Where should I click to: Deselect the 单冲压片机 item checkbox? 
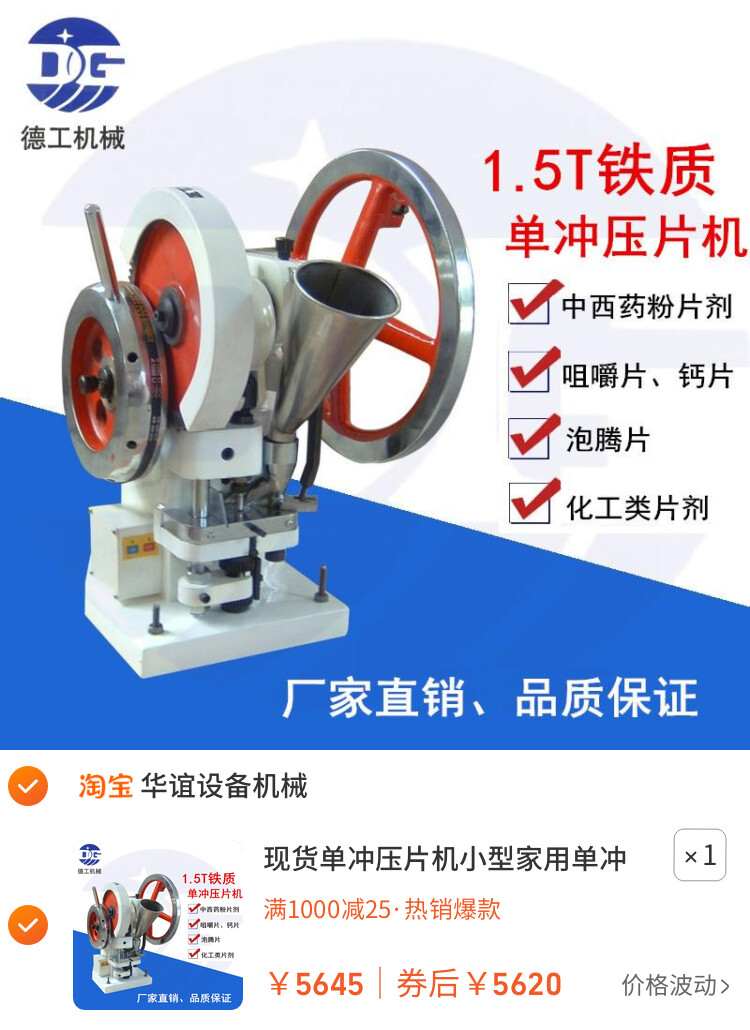(x=28, y=925)
